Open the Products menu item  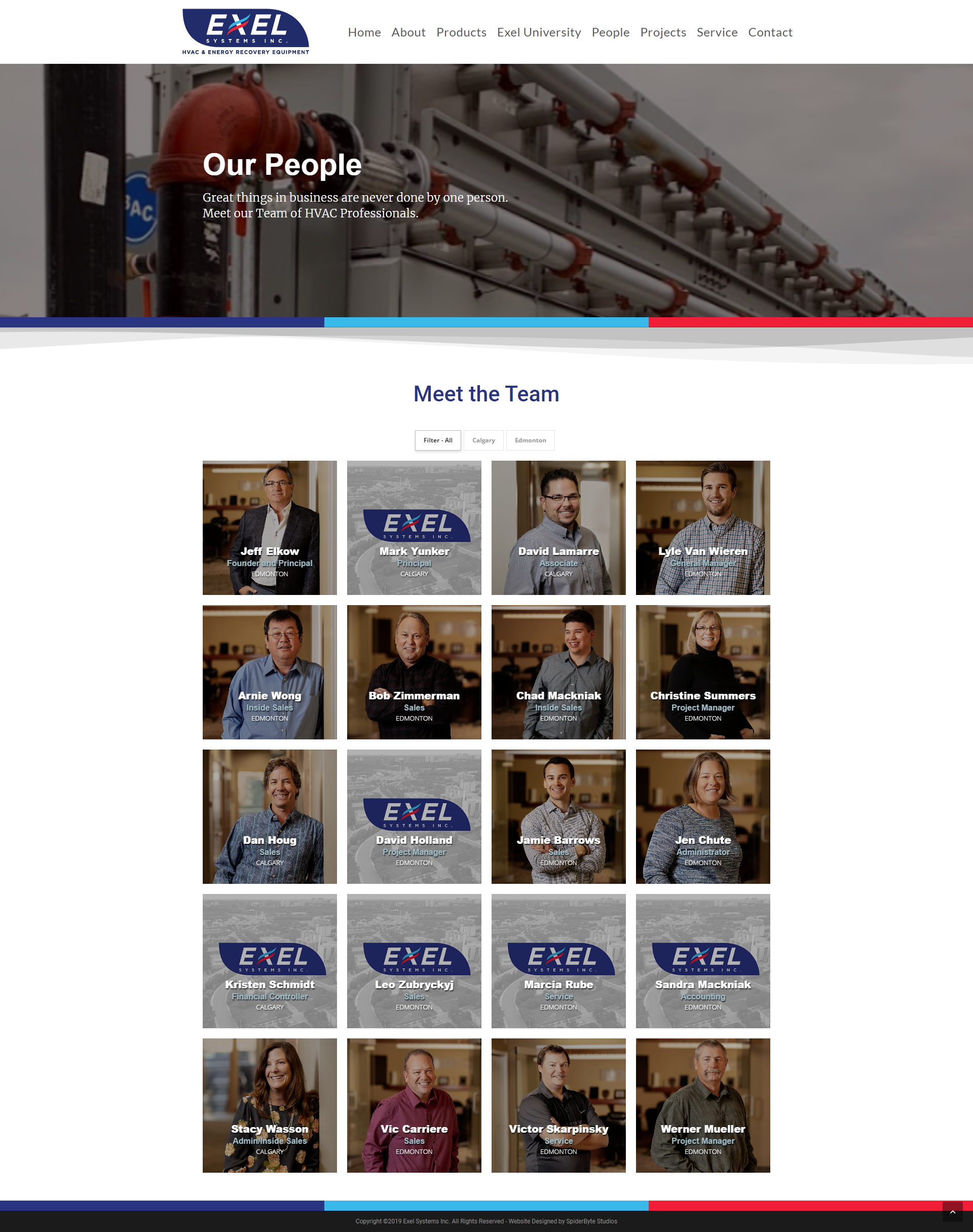pyautogui.click(x=461, y=32)
